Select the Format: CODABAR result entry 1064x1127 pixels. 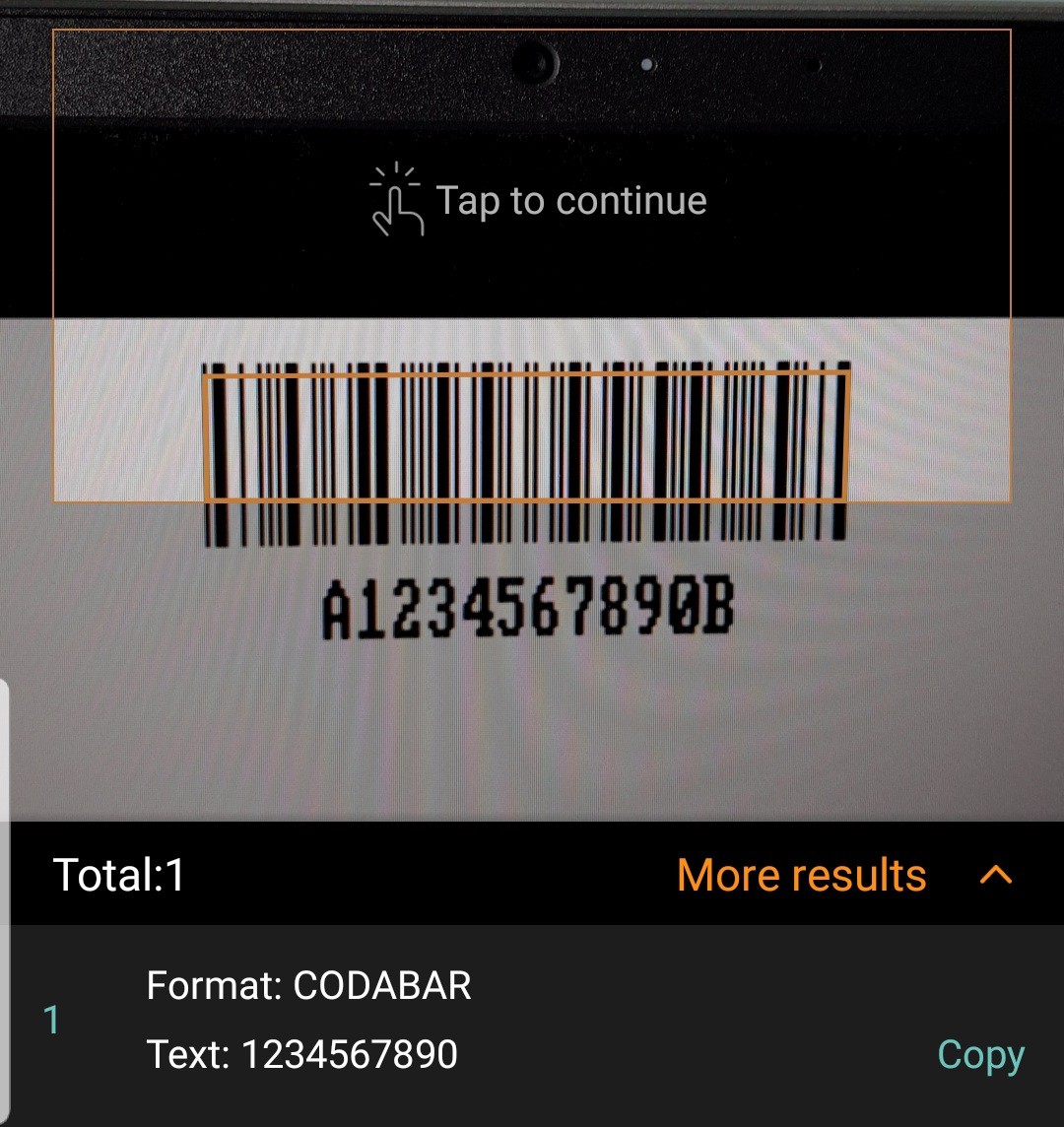coord(308,985)
